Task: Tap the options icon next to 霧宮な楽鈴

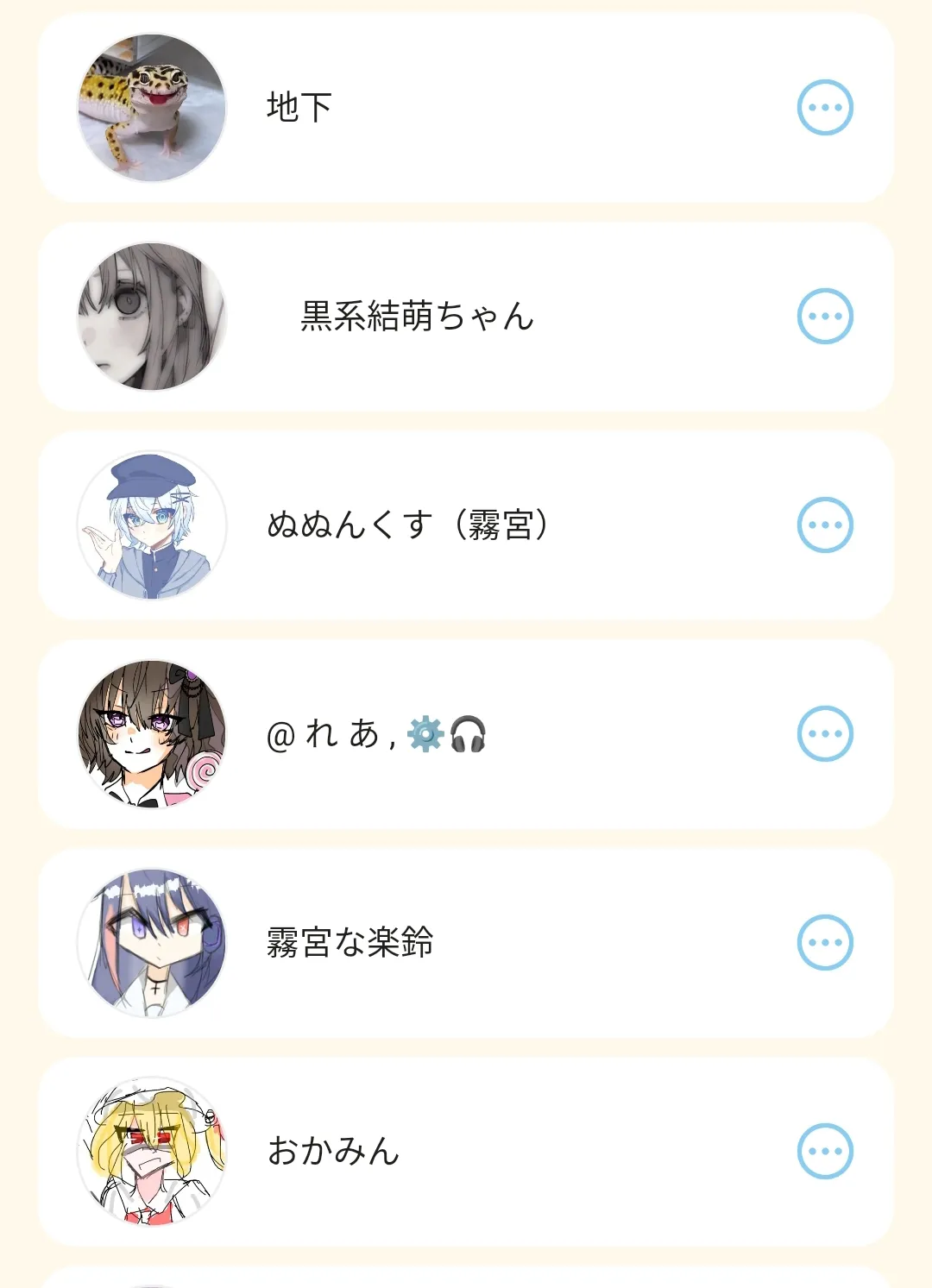Action: [825, 943]
